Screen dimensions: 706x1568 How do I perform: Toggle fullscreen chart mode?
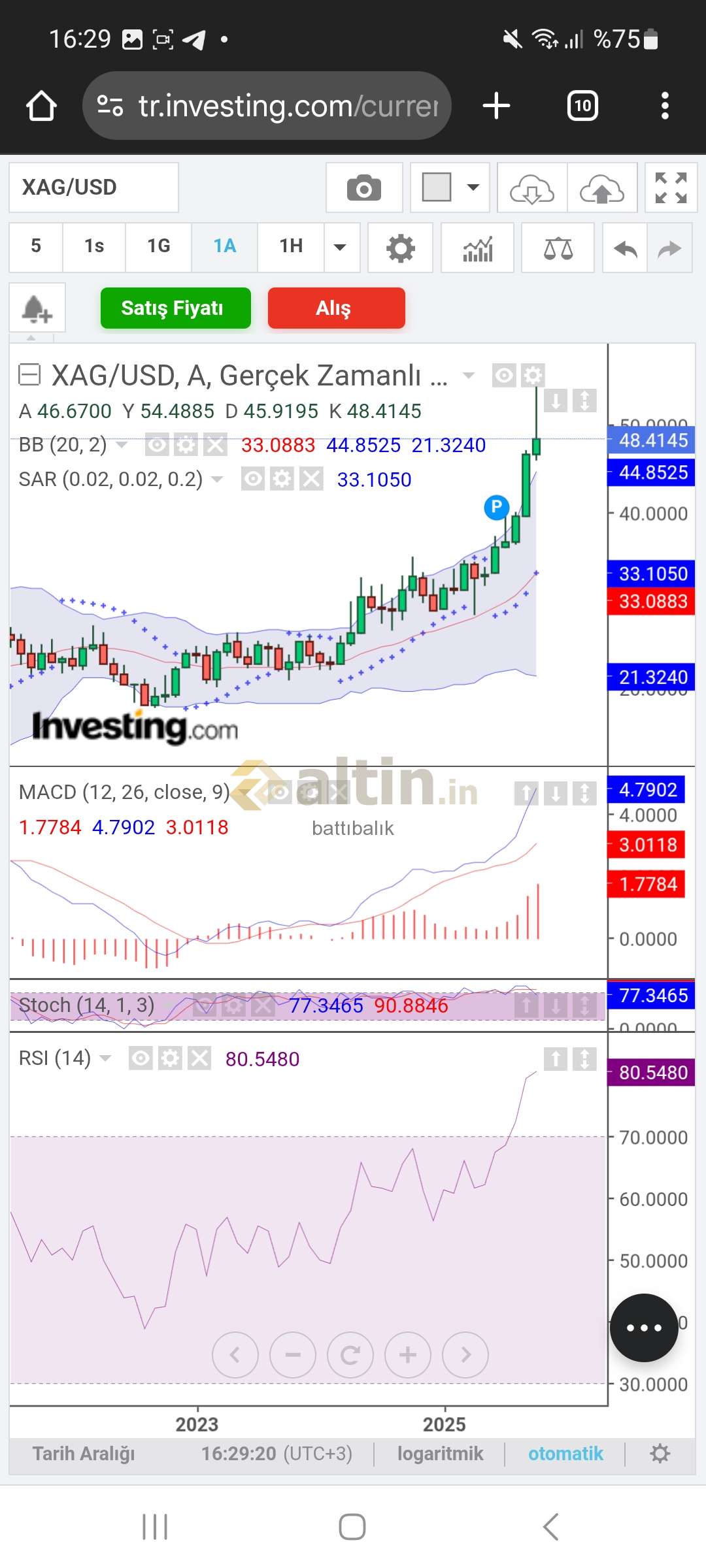point(671,188)
